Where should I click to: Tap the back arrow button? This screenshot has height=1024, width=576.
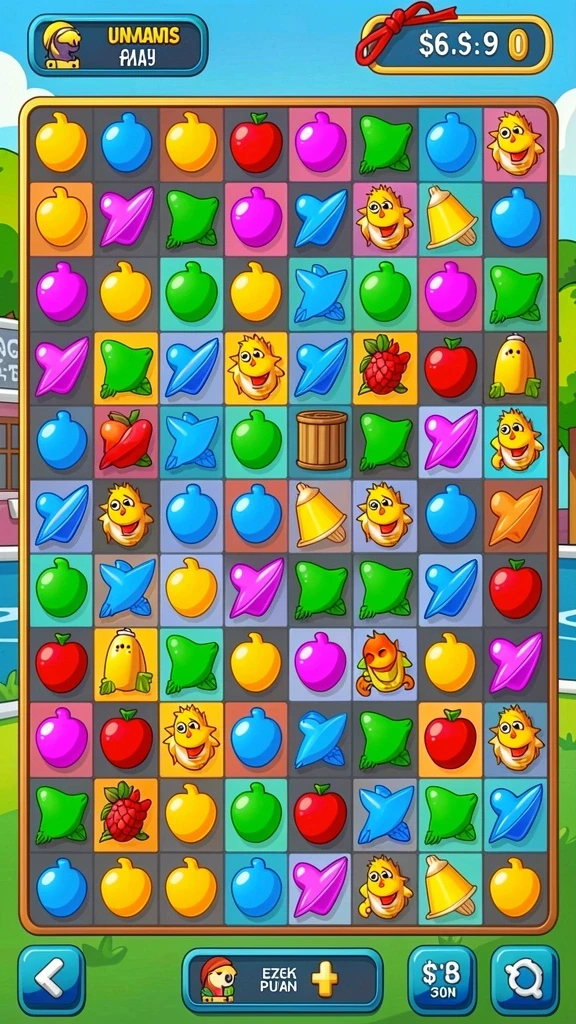point(52,980)
